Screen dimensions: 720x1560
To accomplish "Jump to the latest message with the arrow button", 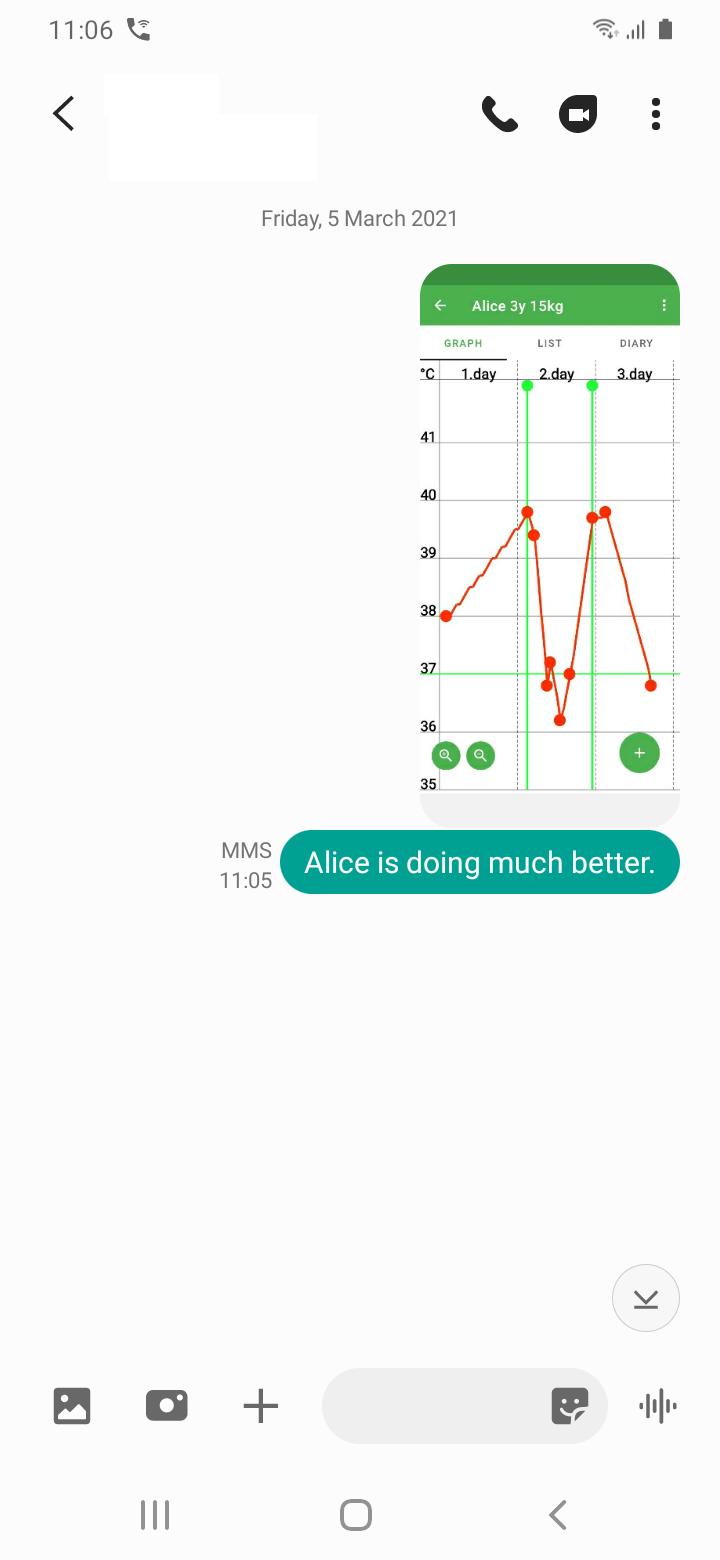I will 646,1298.
